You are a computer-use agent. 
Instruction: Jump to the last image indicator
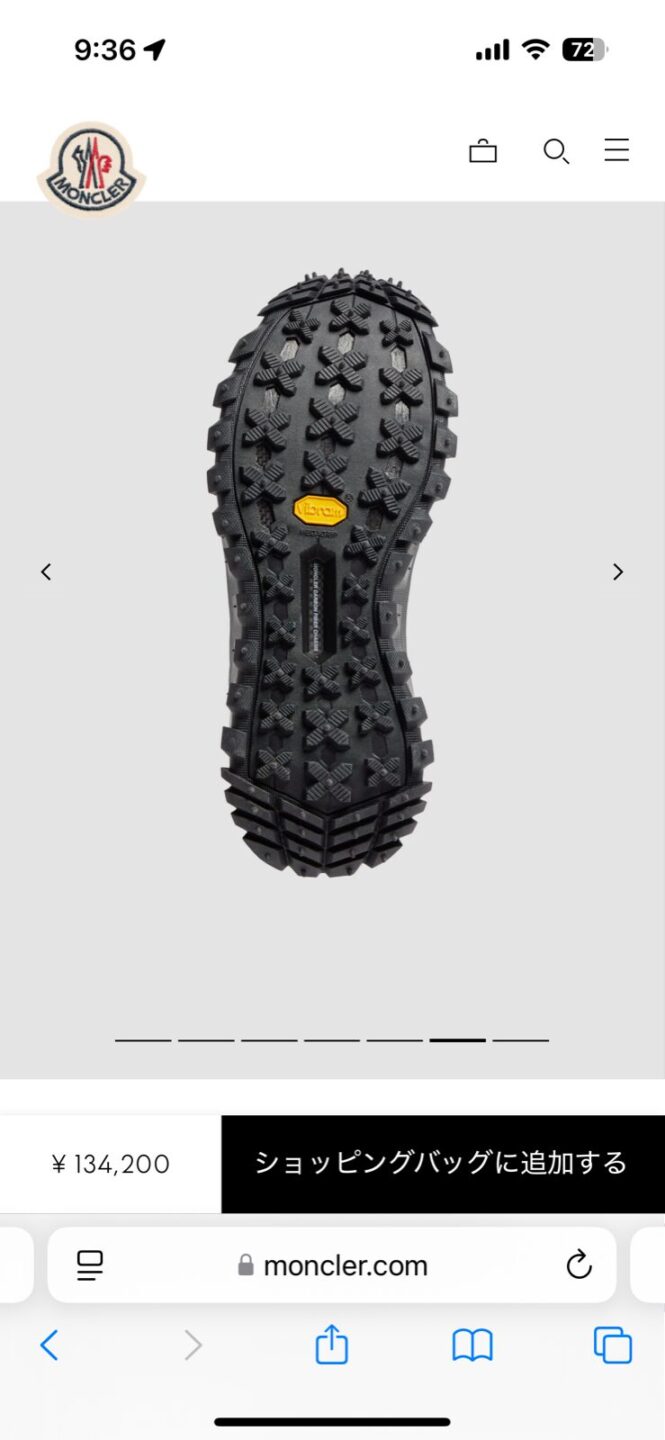click(x=520, y=1040)
